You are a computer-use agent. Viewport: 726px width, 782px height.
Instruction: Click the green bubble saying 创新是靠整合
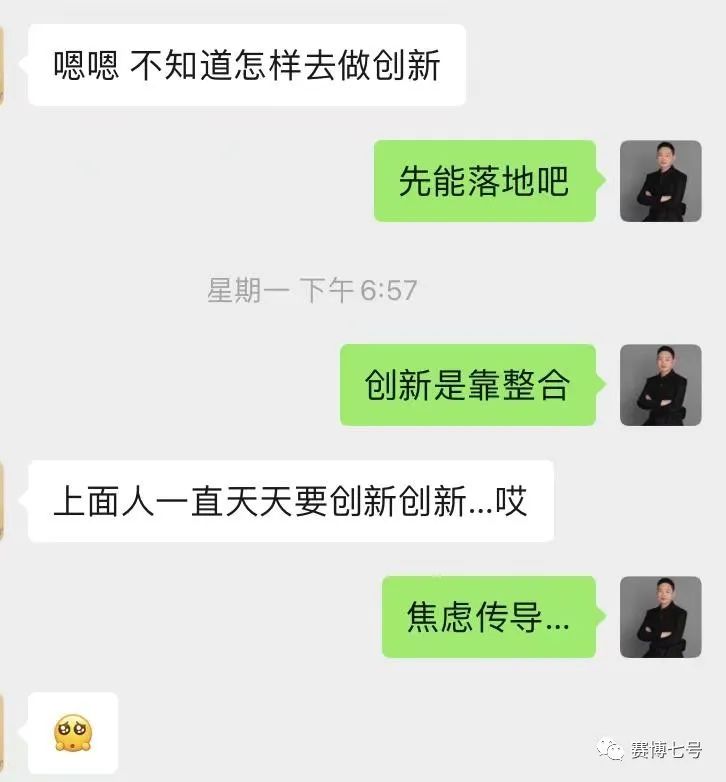pos(467,386)
